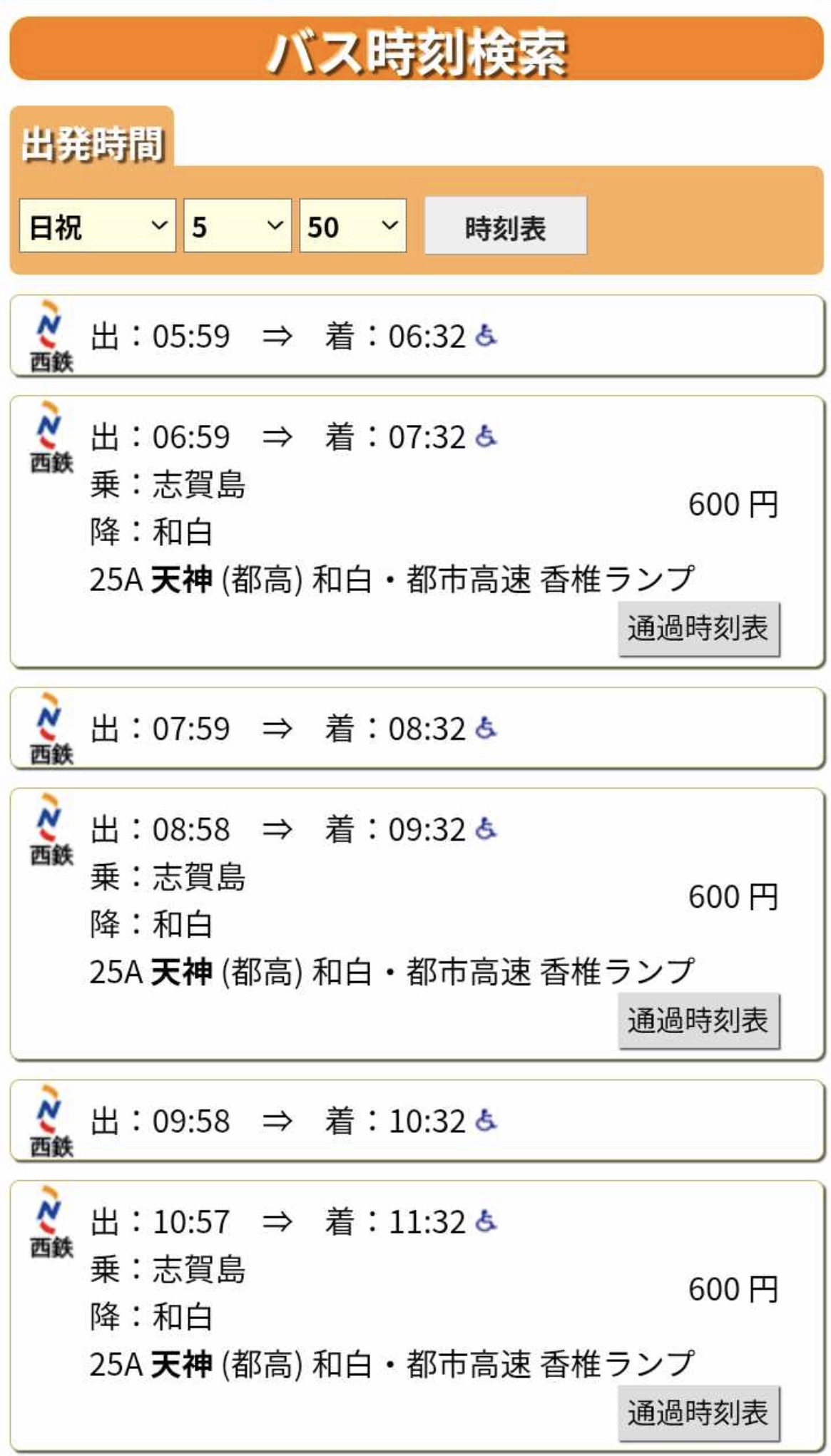Collapse the 08:58 departure card
Screen dimensions: 831x1456
click(417, 829)
